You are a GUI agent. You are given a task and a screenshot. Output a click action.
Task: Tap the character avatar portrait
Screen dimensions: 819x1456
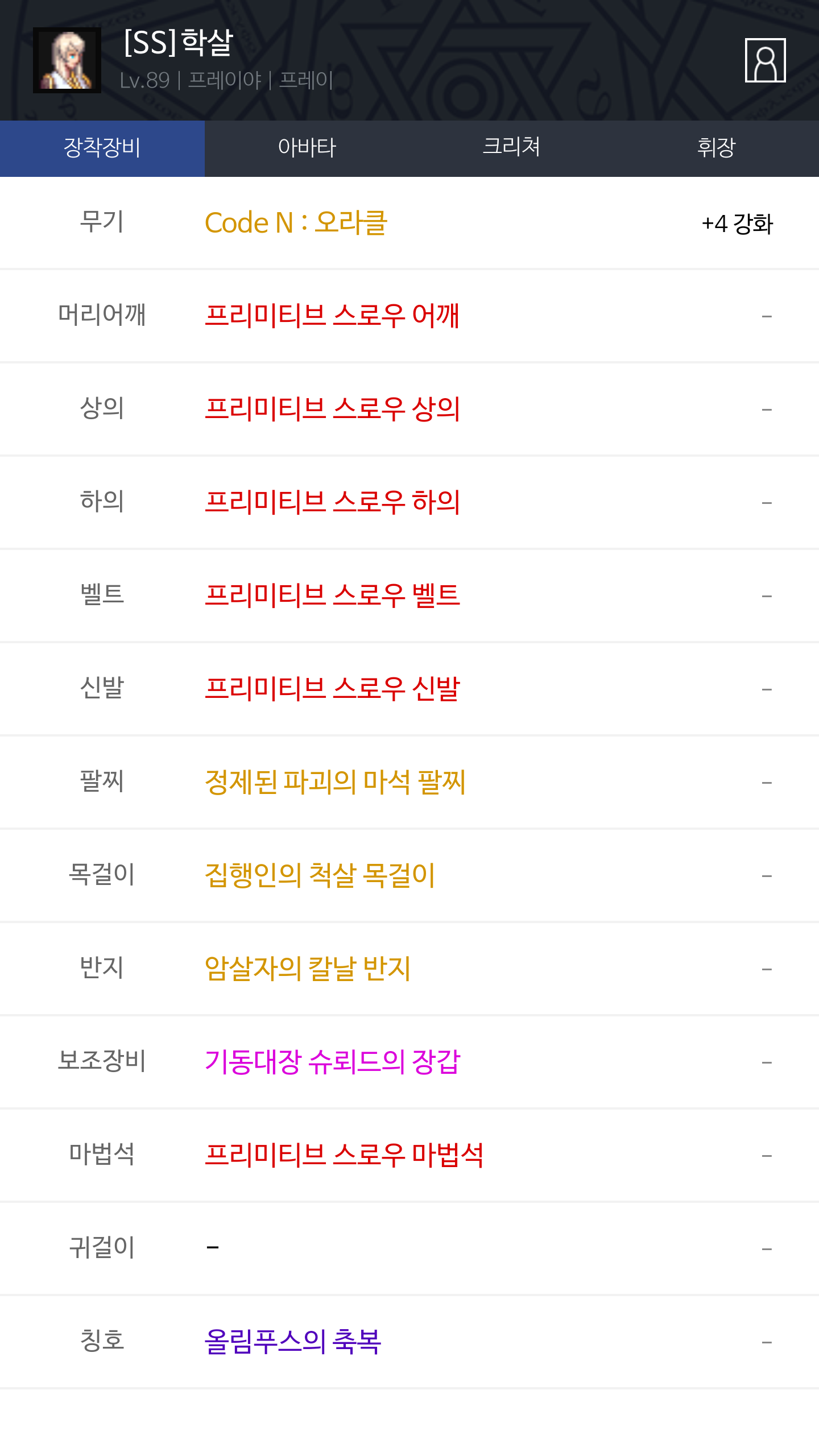(67, 60)
